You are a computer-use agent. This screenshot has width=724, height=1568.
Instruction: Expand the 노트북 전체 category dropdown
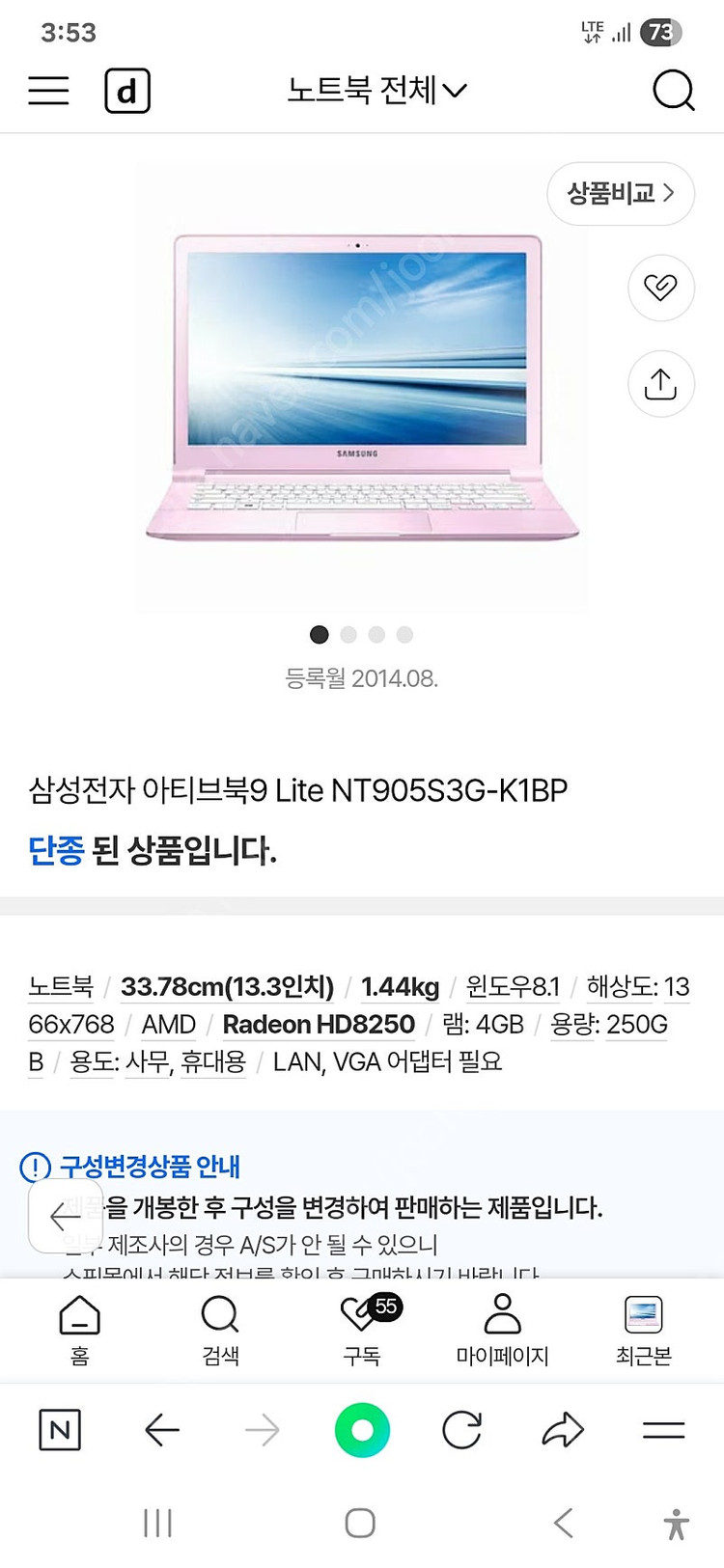point(376,91)
